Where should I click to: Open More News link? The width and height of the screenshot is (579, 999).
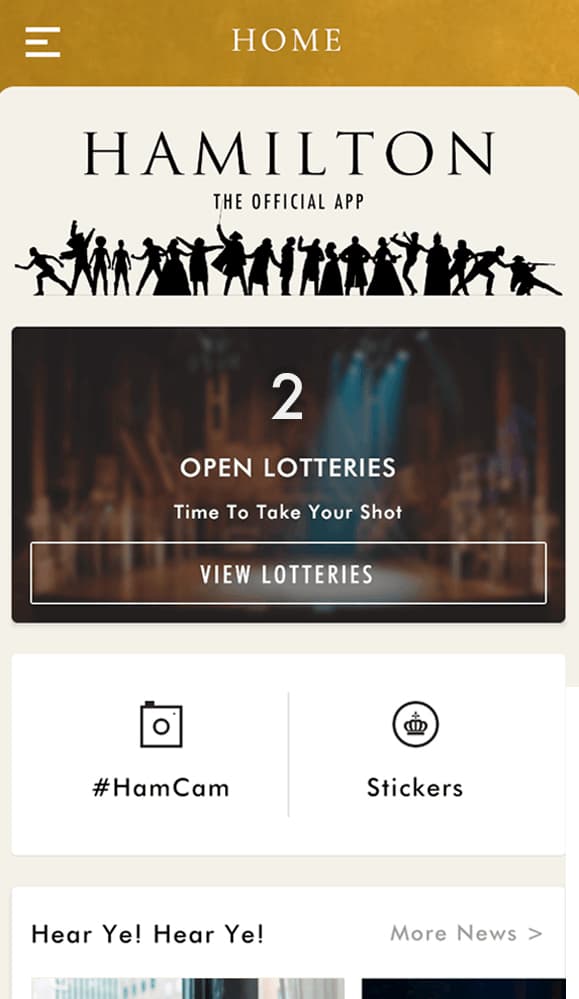(466, 933)
